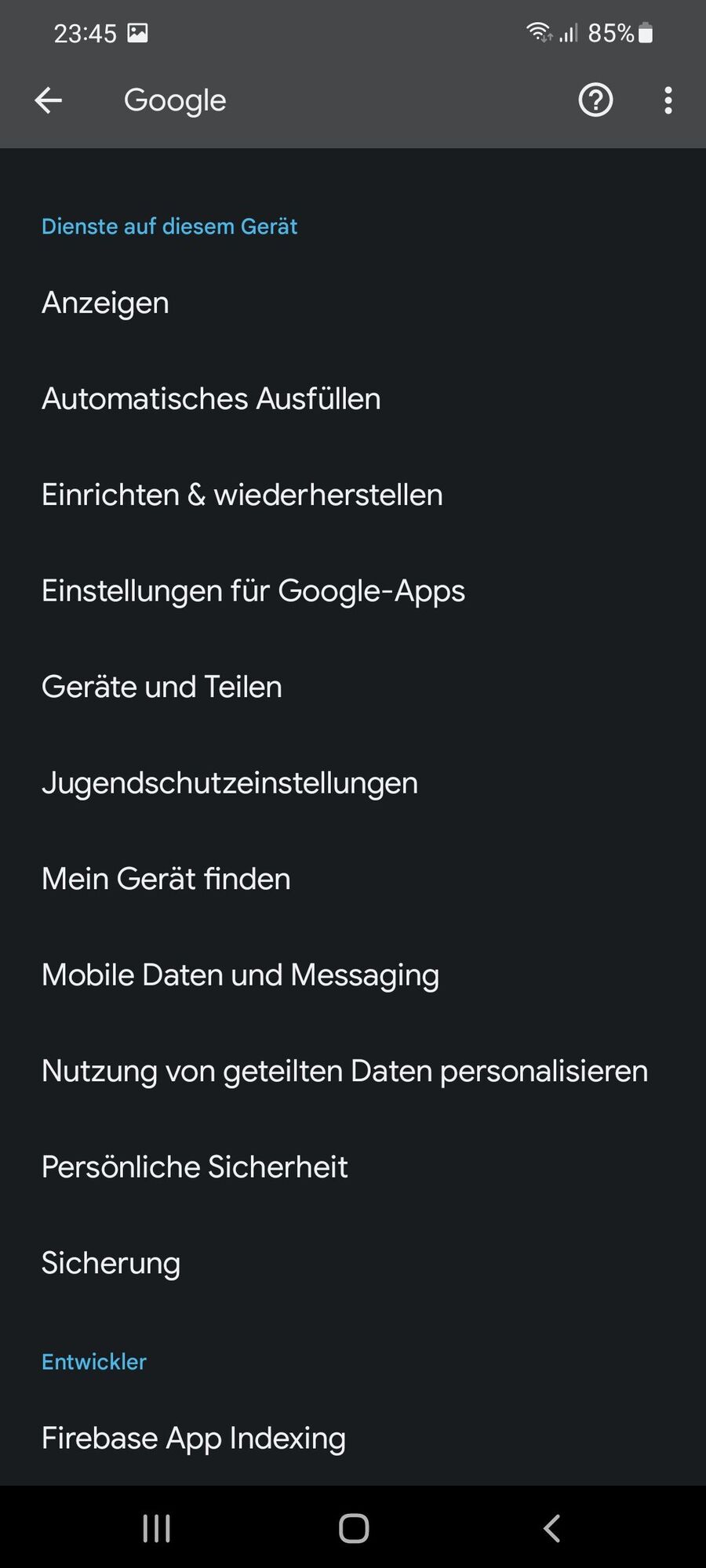Select Firebase App Indexing
This screenshot has height=1568, width=706.
tap(193, 1438)
